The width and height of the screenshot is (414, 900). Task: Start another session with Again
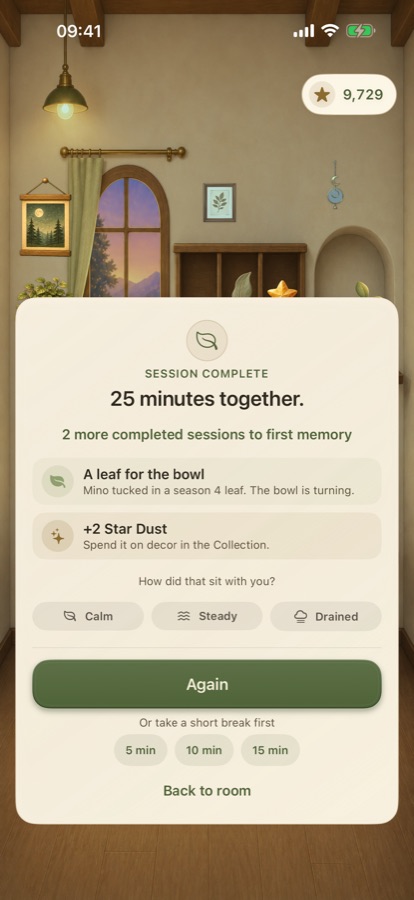[207, 684]
